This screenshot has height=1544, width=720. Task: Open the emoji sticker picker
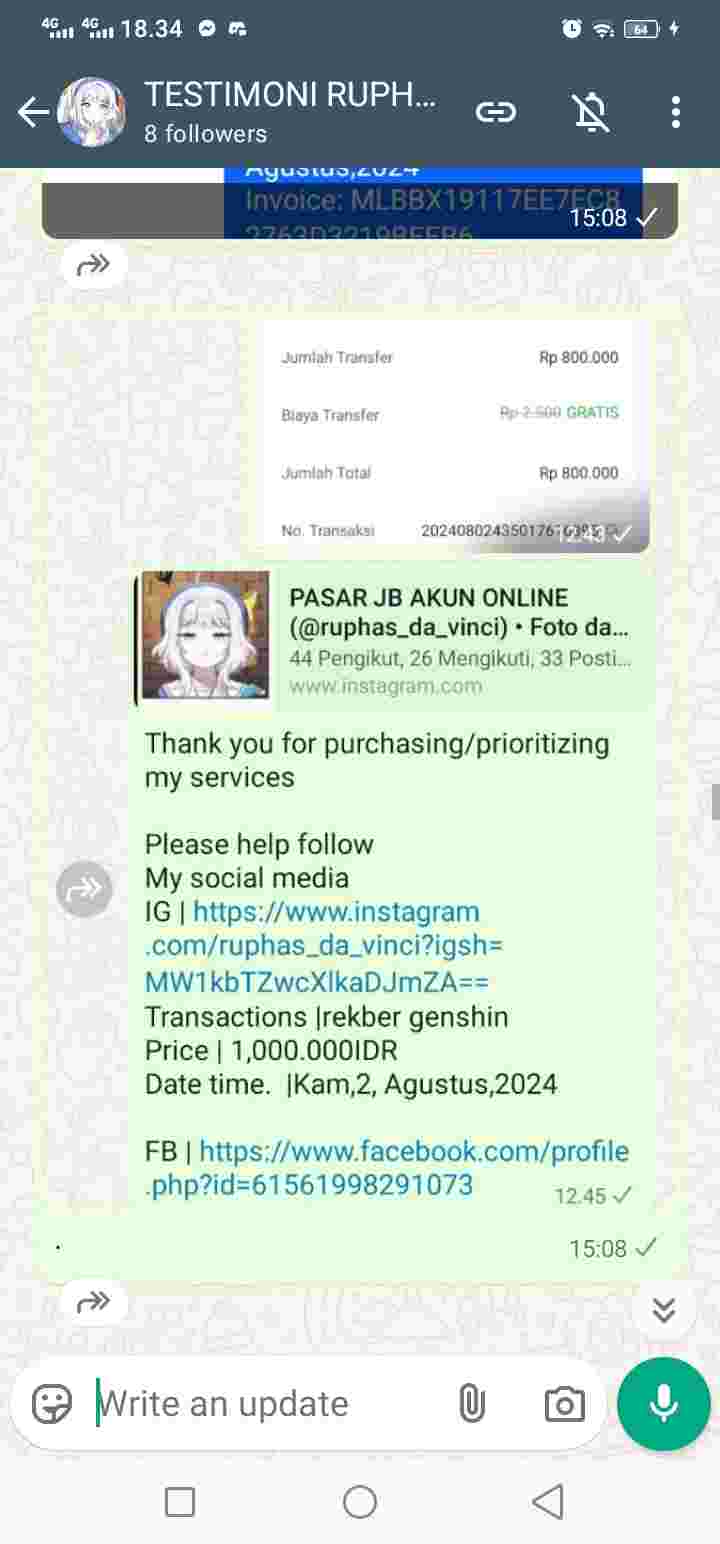52,1404
